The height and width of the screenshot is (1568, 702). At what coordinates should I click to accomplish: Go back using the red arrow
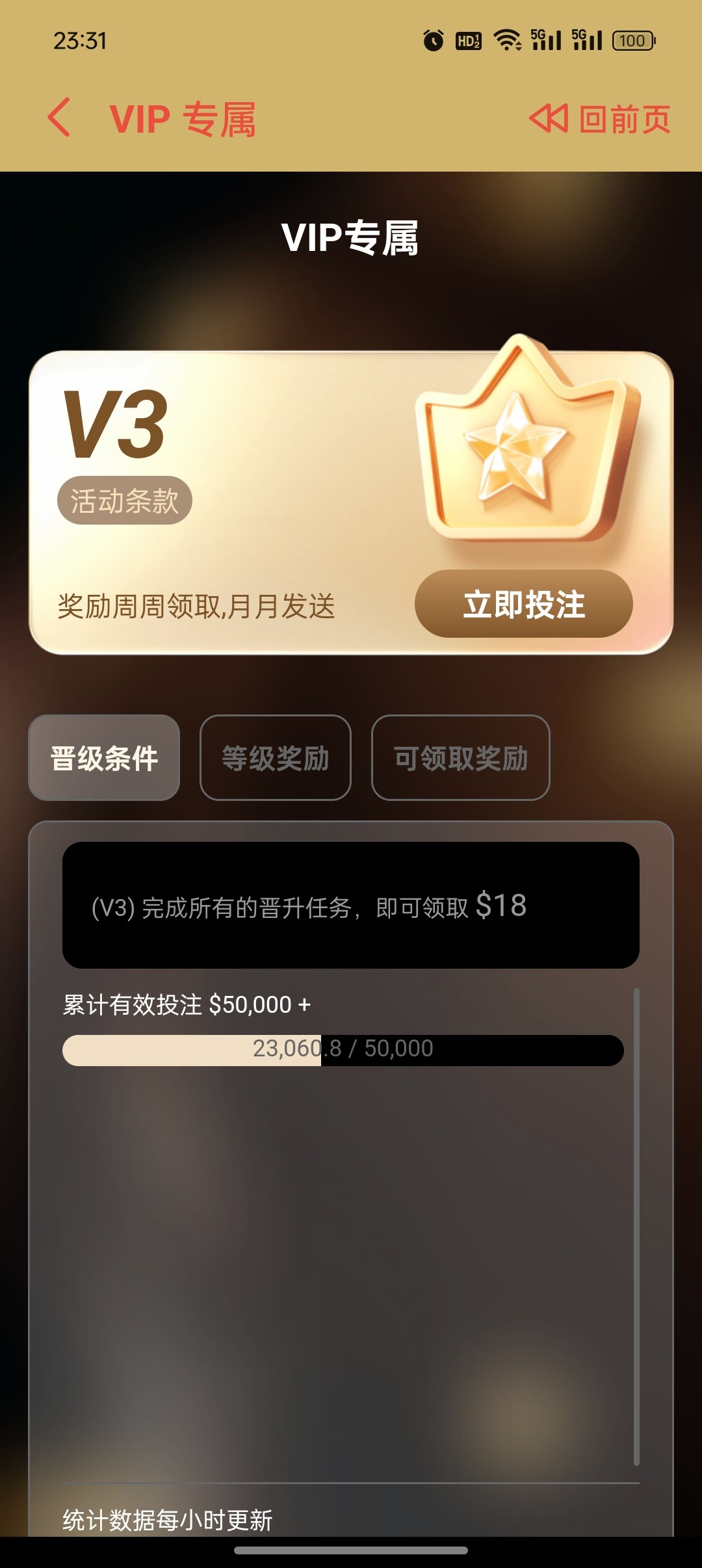pos(59,118)
